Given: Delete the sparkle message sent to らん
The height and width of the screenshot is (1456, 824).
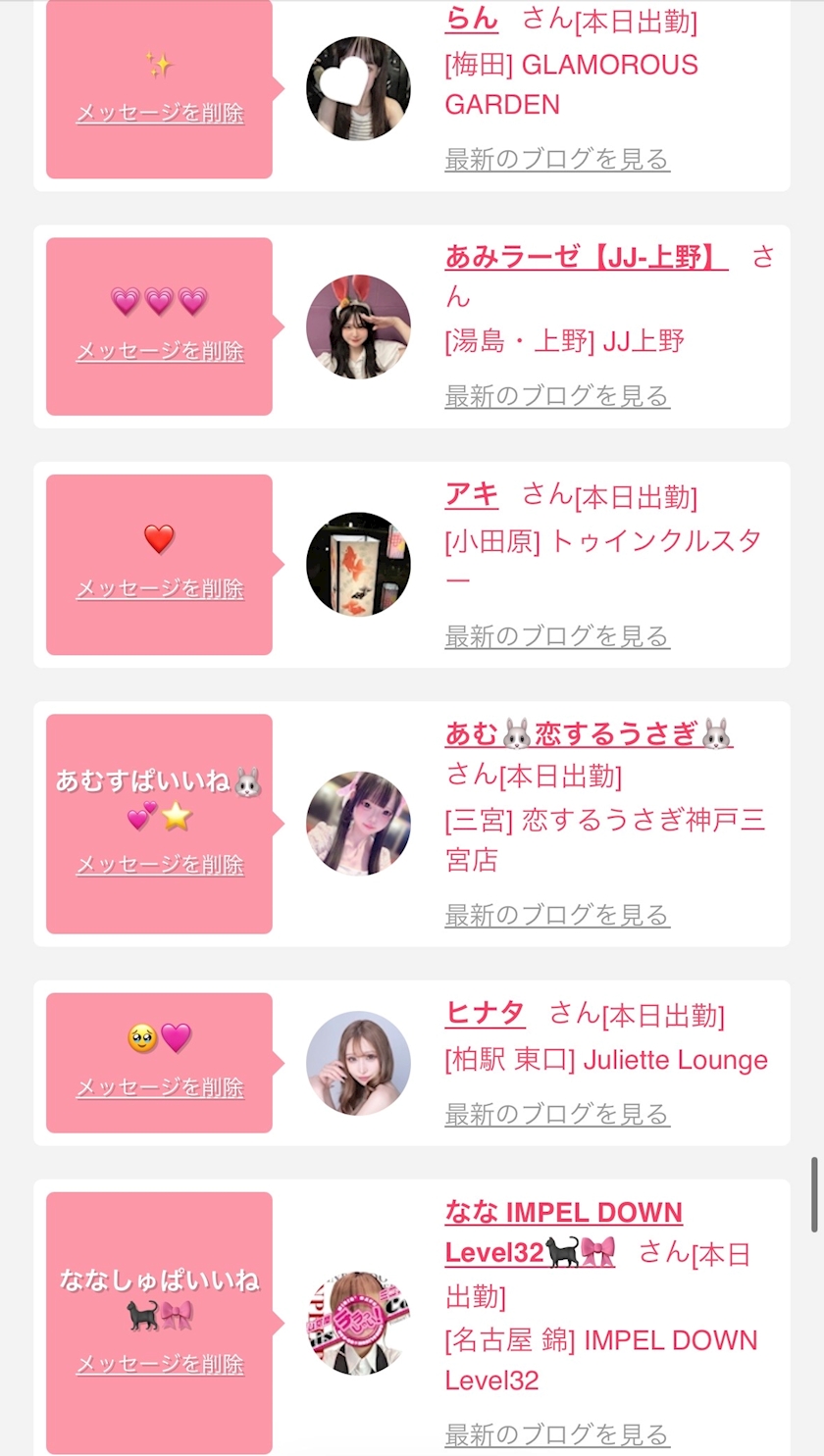Looking at the screenshot, I should point(160,114).
